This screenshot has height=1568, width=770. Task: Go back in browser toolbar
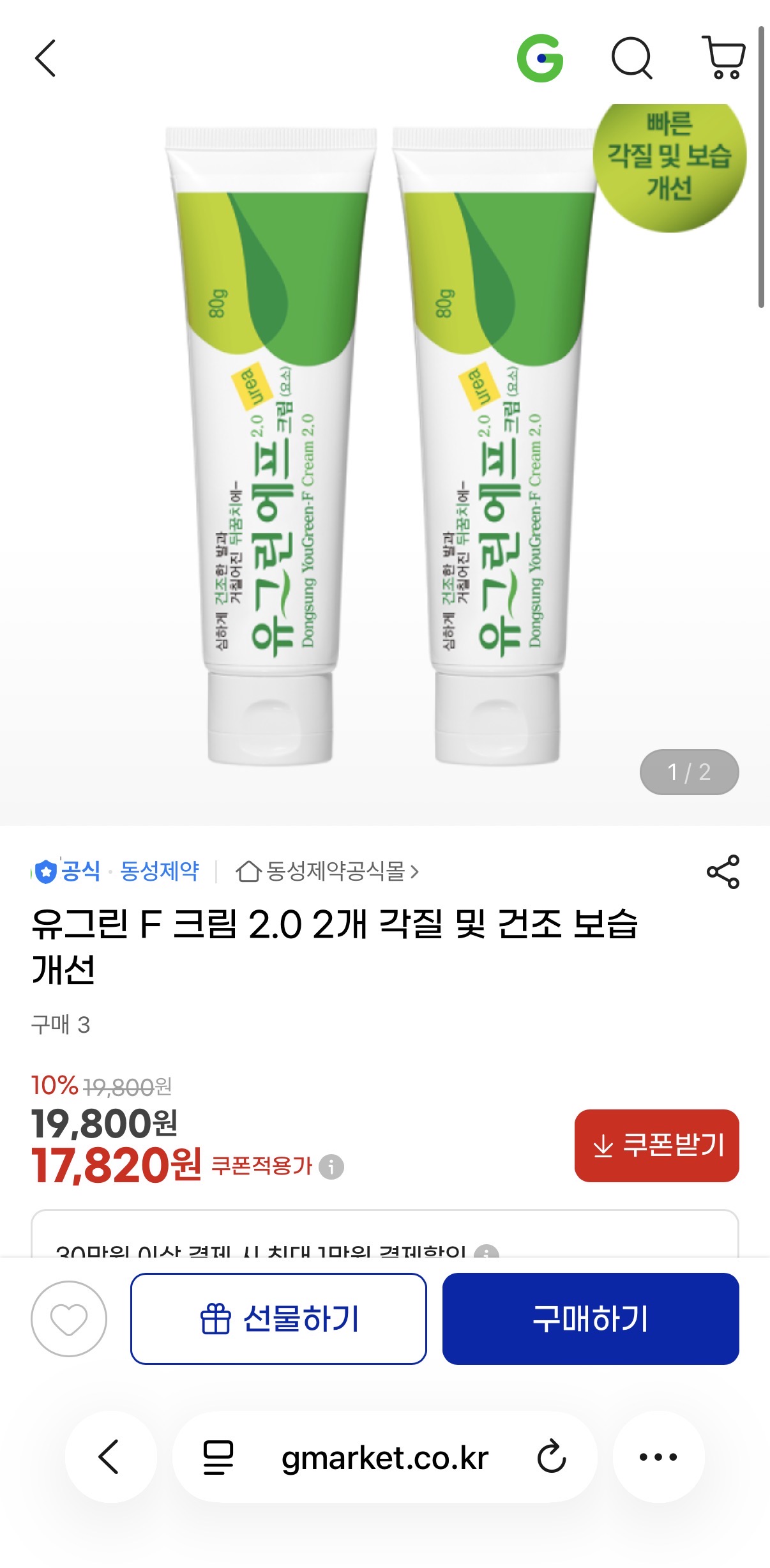[110, 1457]
